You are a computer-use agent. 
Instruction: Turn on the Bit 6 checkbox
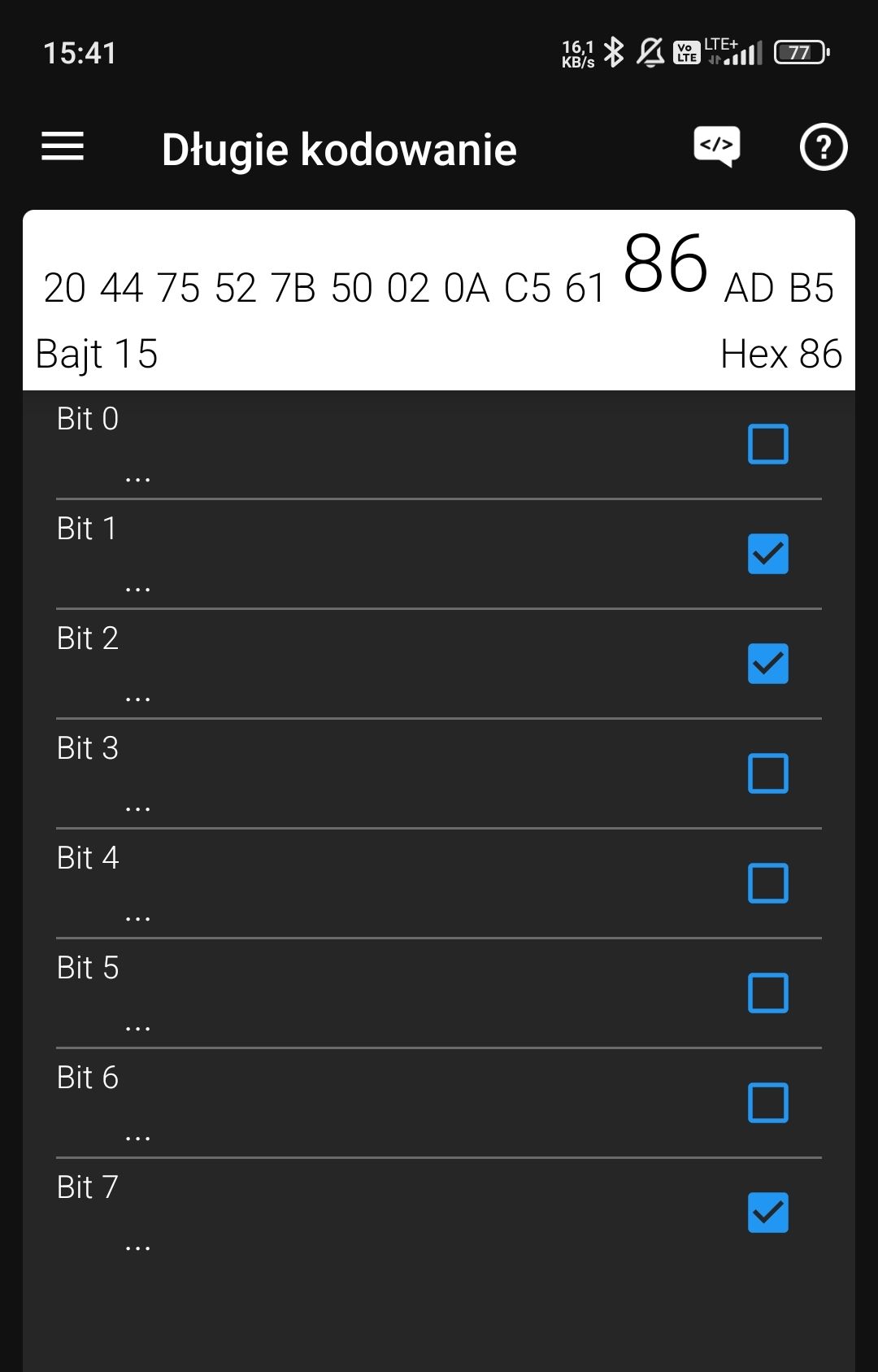pos(767,1103)
